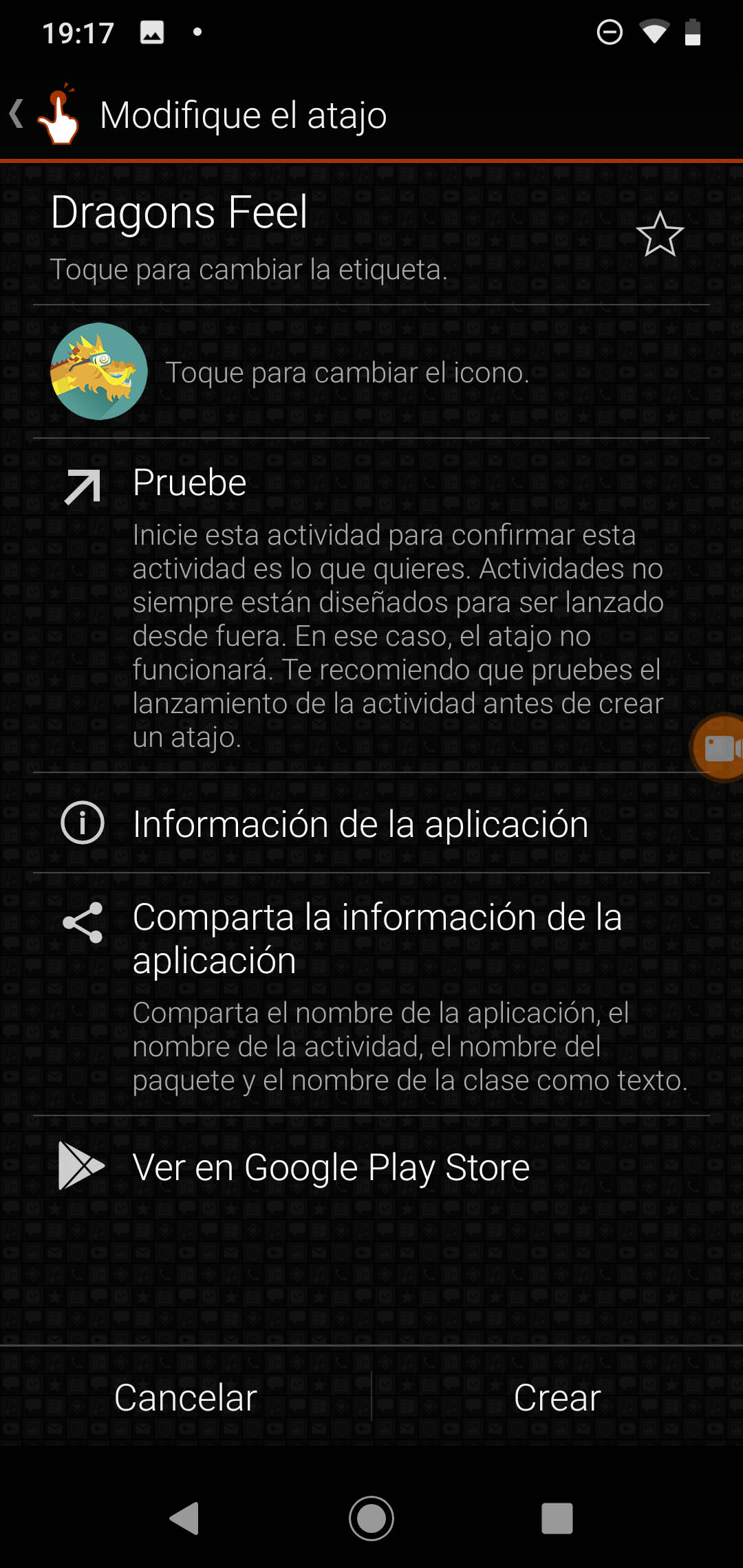The width and height of the screenshot is (743, 1568).
Task: Tap the dragon icon to change it
Action: coord(99,371)
